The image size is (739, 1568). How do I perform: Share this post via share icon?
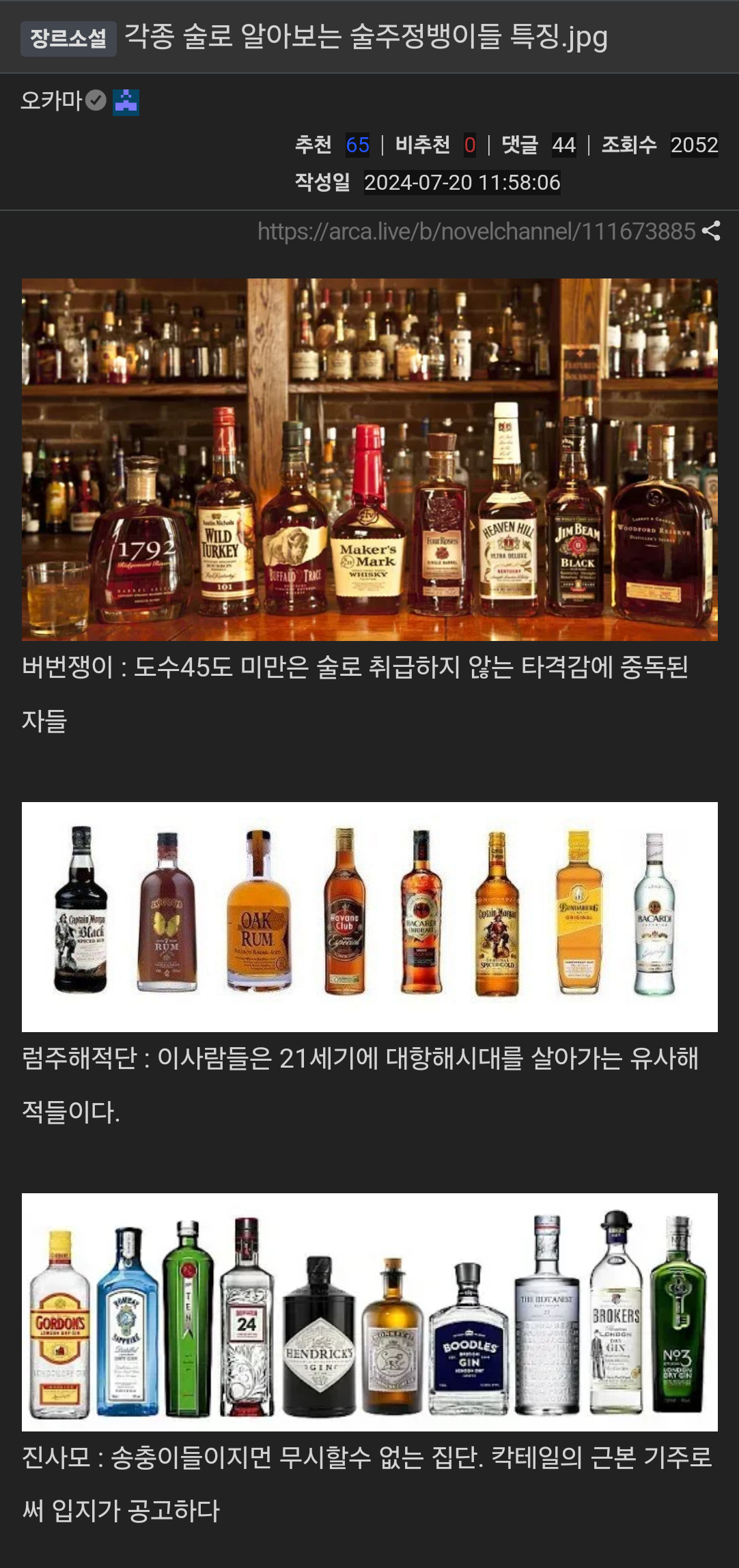pos(711,231)
